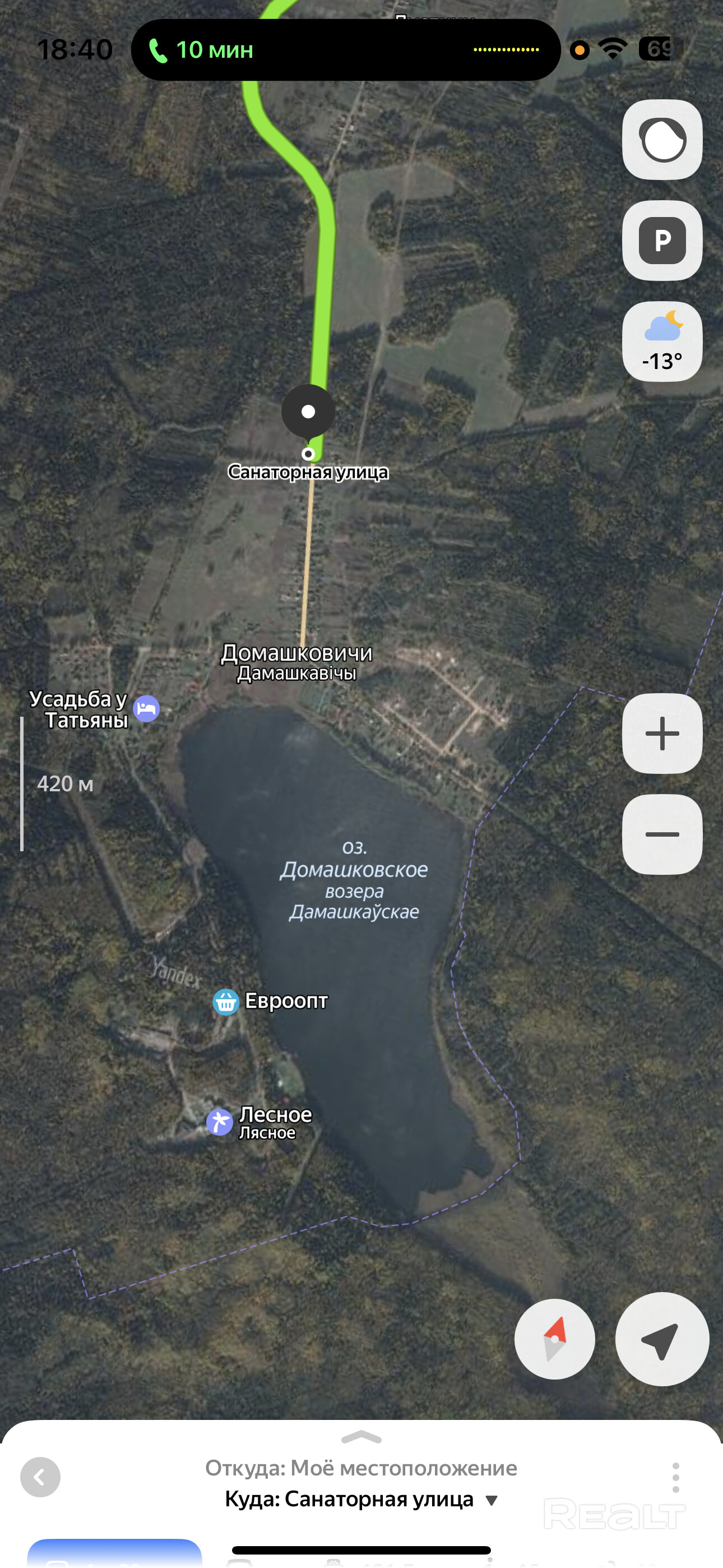Open the Евроопт store marker
723x1568 pixels.
226,1001
